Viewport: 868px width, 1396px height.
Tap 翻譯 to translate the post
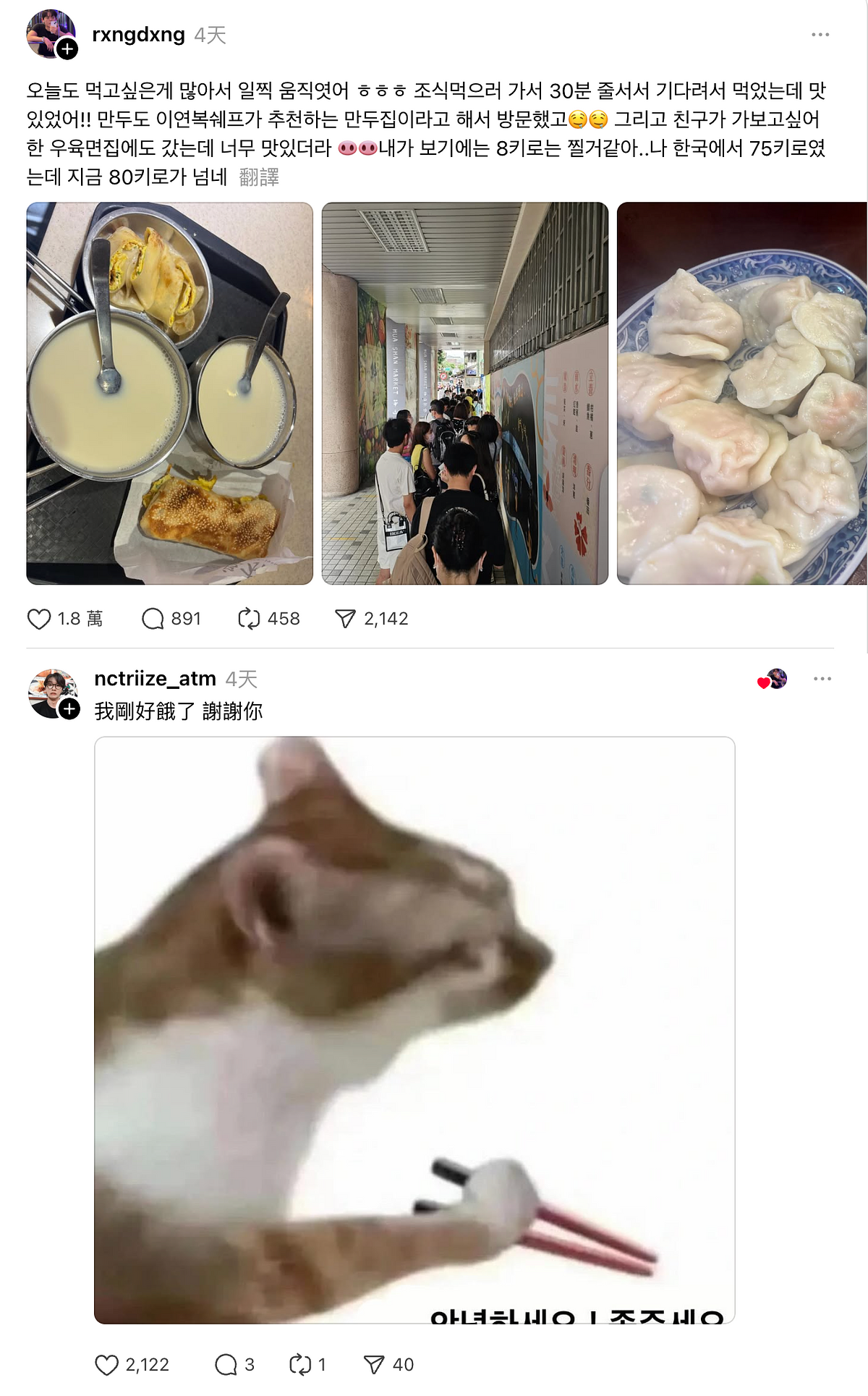tap(258, 177)
